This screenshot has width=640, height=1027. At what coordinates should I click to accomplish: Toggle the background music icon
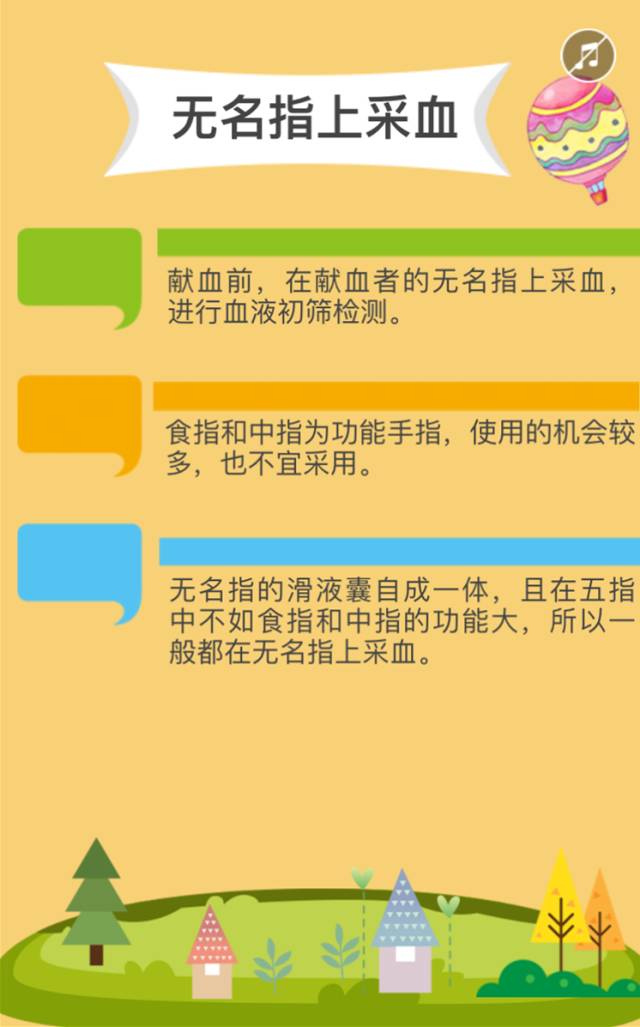589,54
